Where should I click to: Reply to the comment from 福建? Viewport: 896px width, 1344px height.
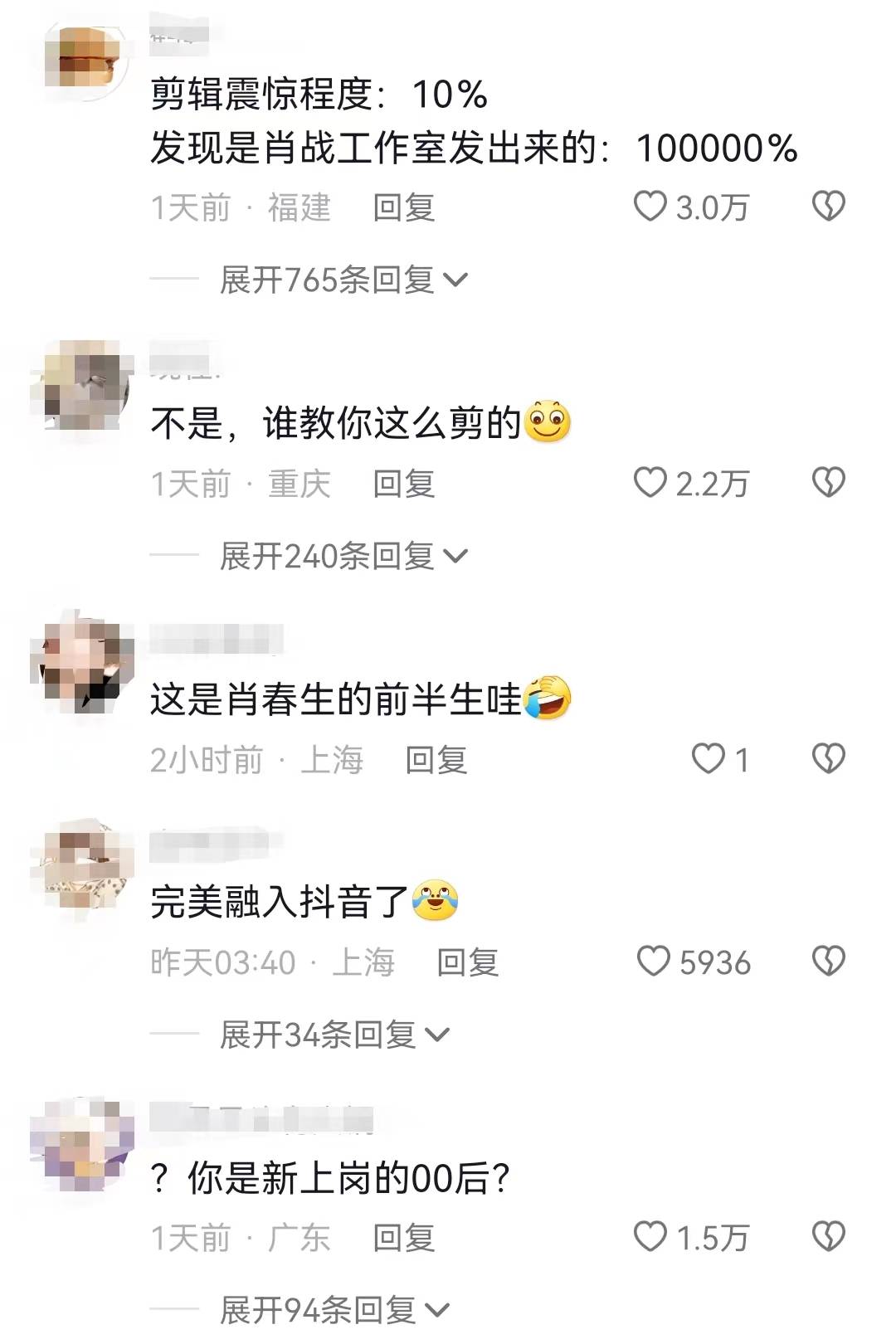click(403, 207)
